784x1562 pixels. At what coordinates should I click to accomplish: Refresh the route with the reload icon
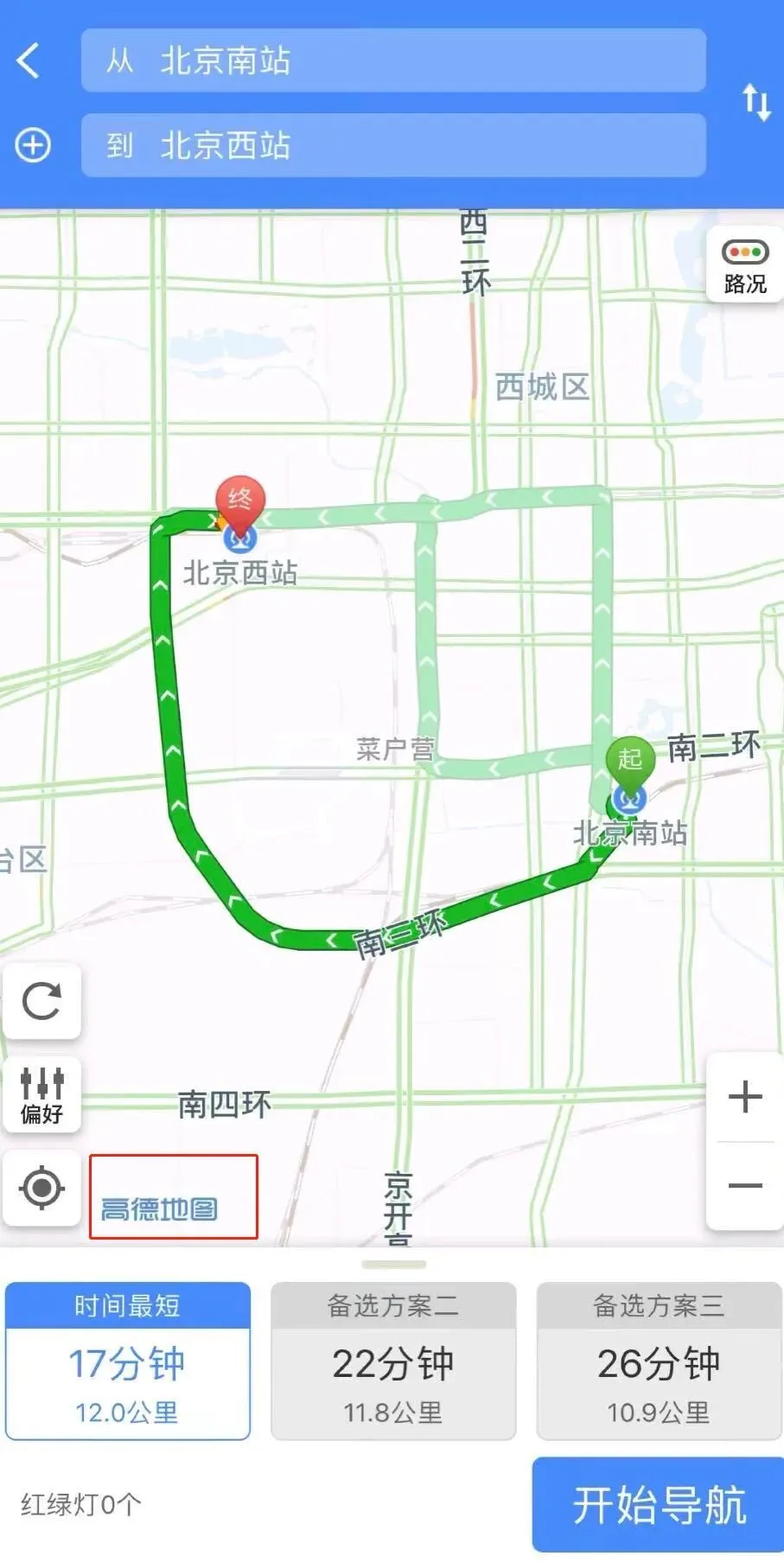tap(41, 1001)
